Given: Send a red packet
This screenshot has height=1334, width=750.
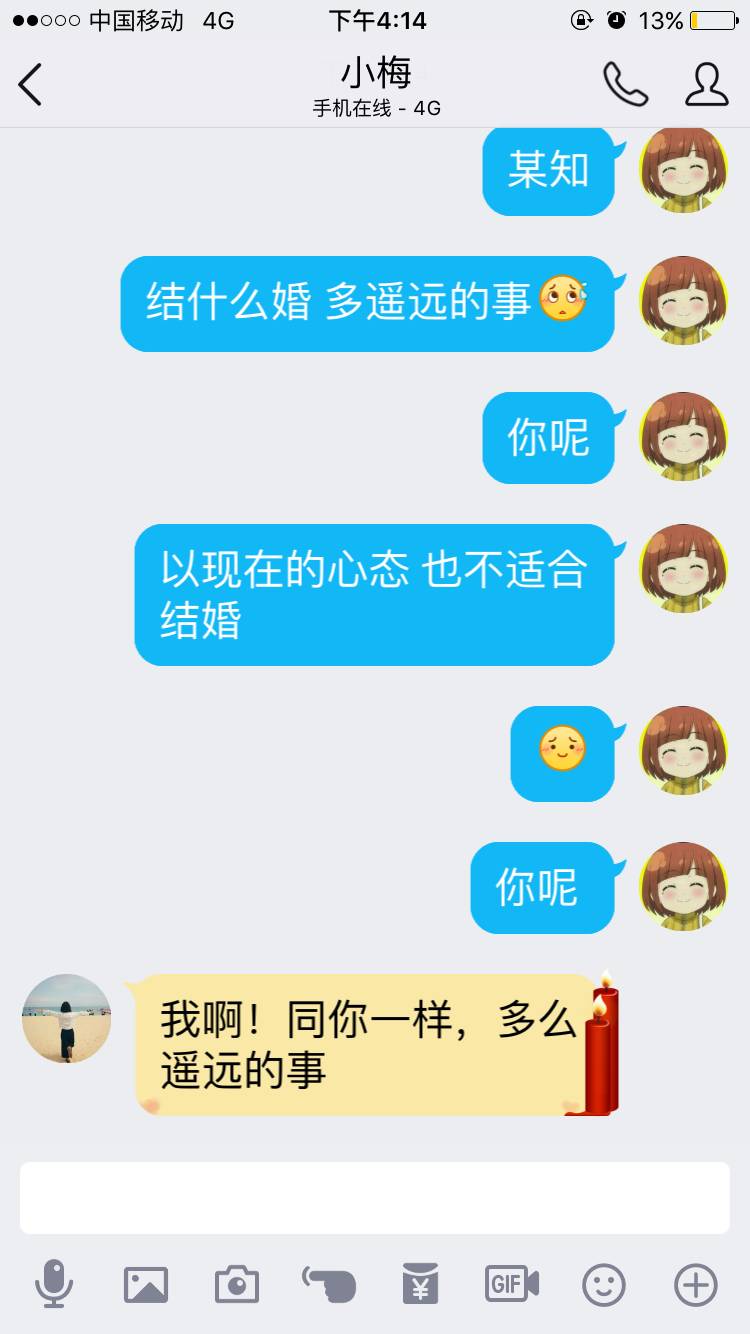Looking at the screenshot, I should click(420, 1284).
